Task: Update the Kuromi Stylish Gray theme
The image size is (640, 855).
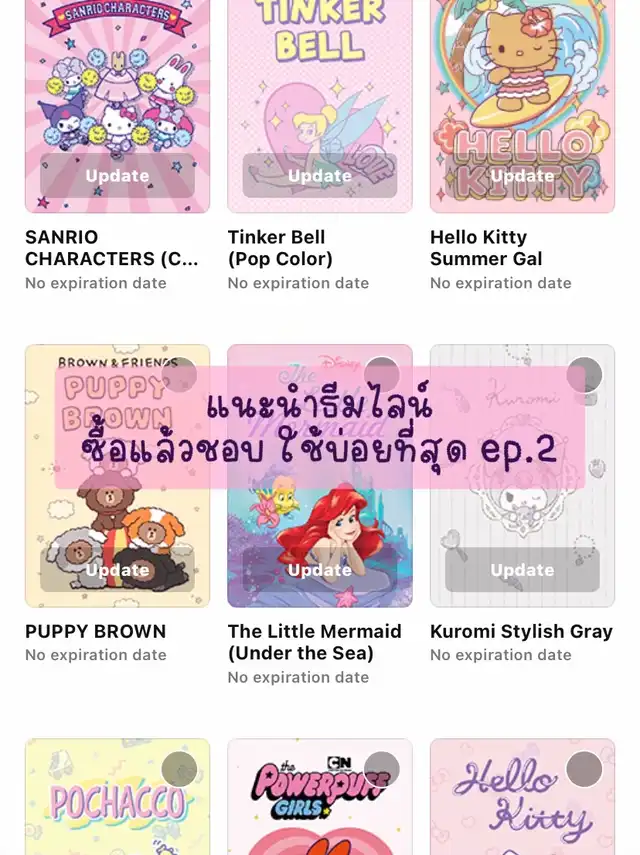Action: tap(522, 570)
